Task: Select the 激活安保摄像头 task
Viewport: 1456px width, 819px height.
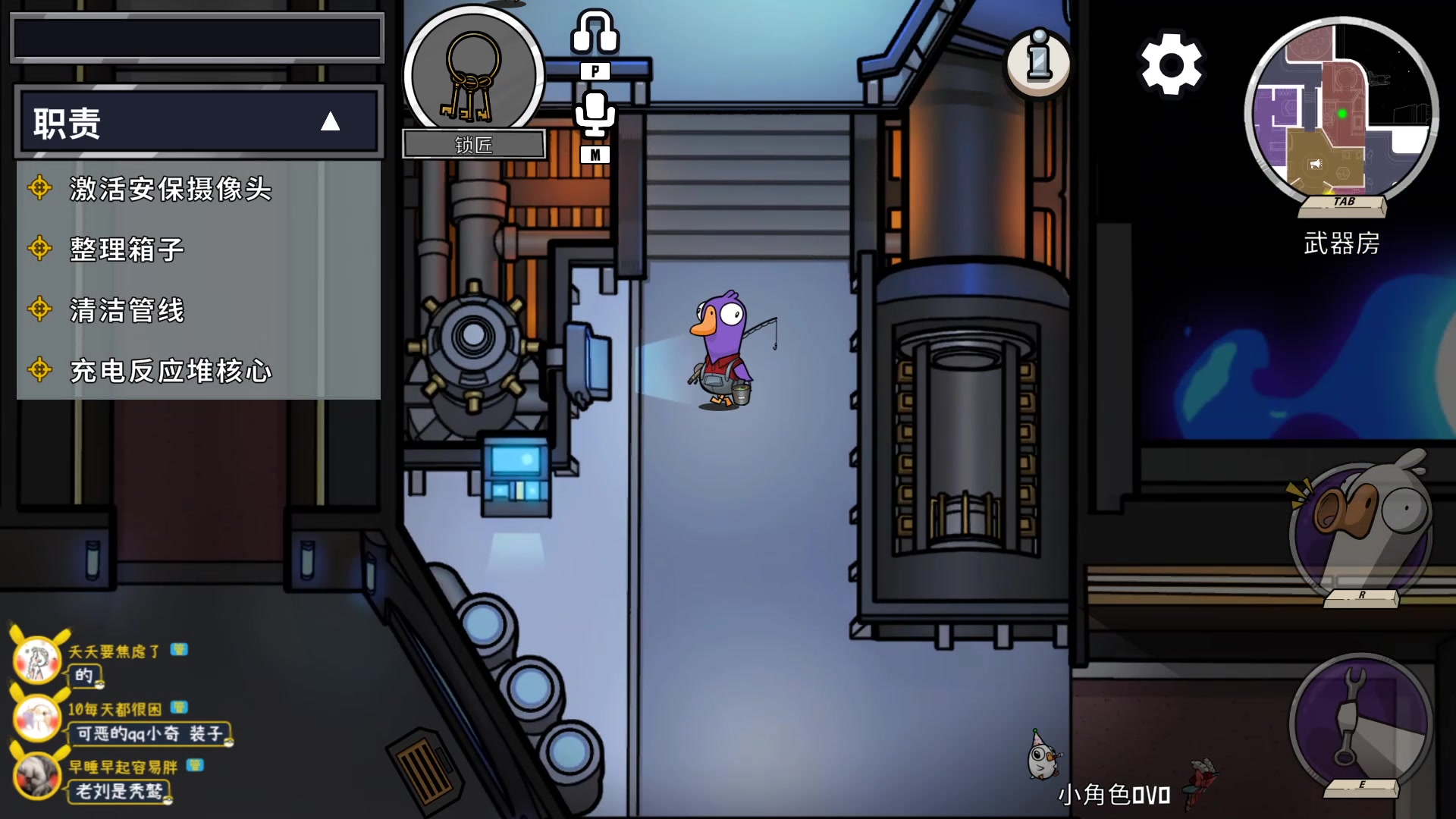Action: click(x=171, y=189)
